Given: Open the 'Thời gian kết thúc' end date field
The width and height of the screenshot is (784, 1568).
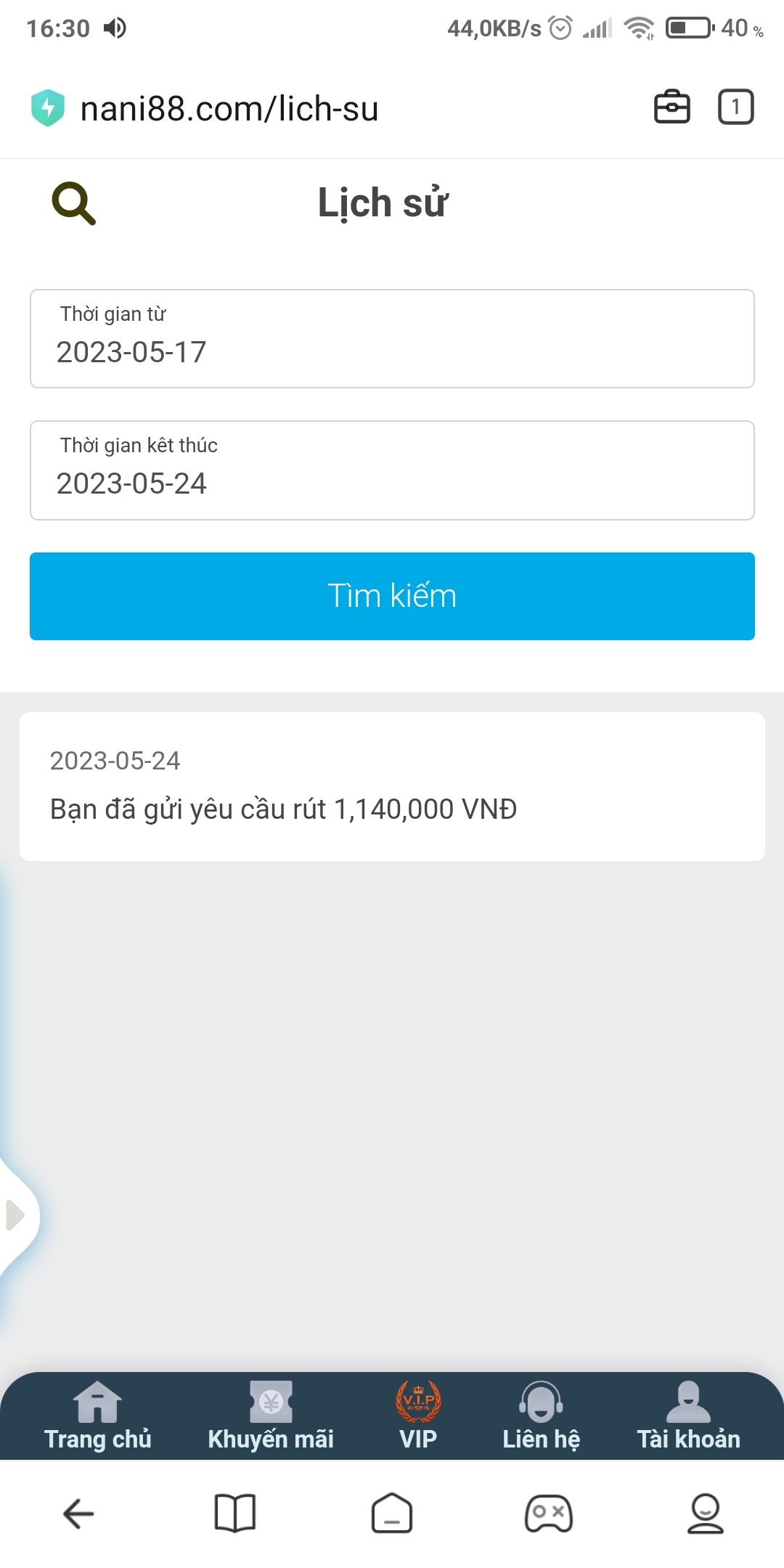Looking at the screenshot, I should coord(392,470).
